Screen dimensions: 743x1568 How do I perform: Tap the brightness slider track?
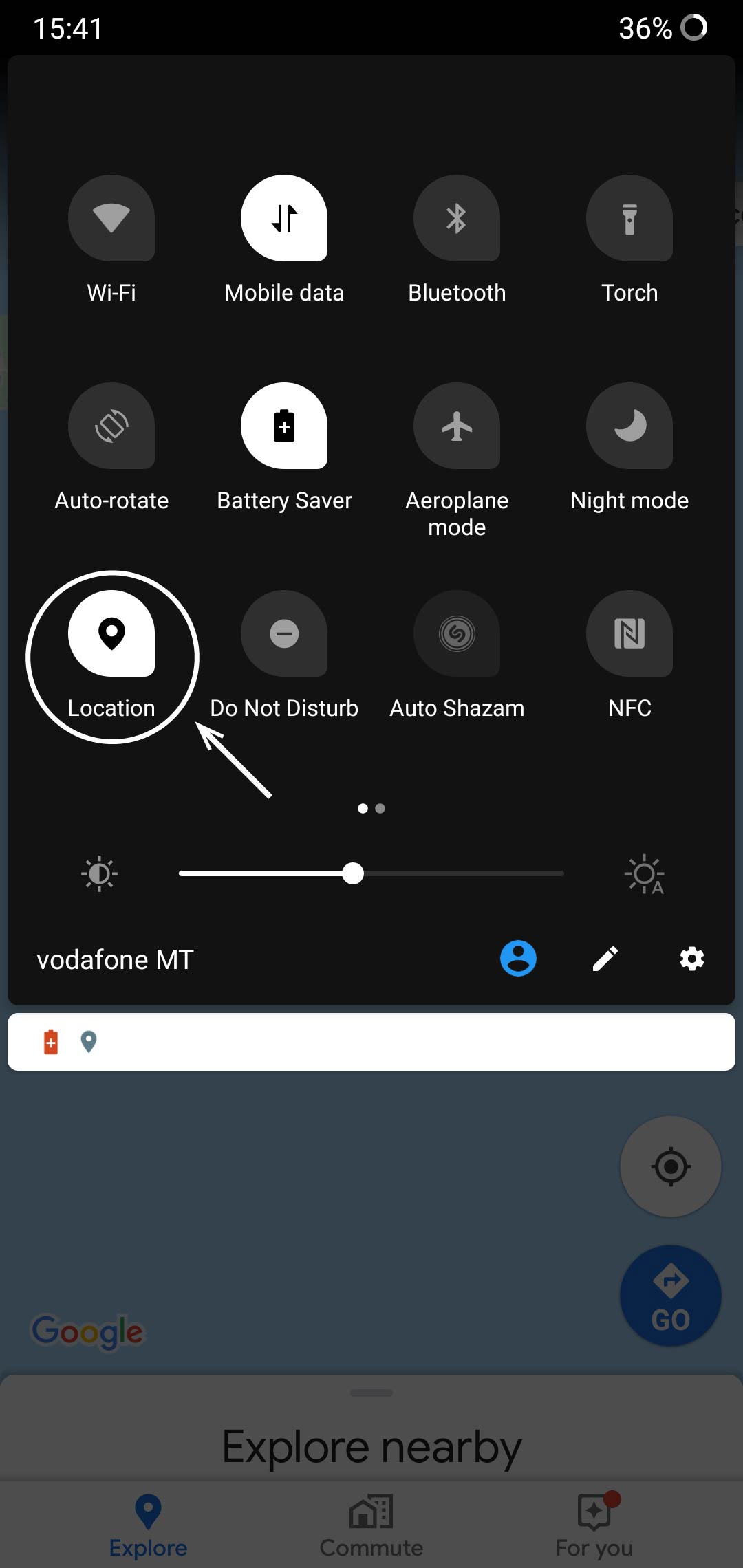[371, 873]
